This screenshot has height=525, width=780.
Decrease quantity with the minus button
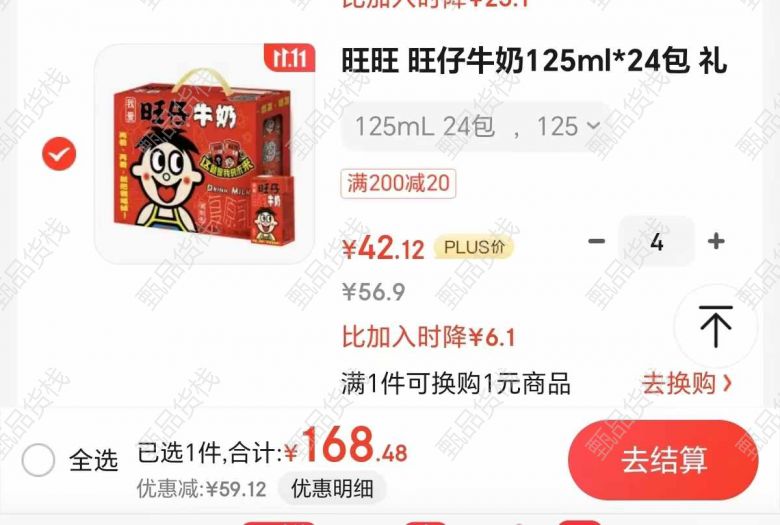coord(596,241)
